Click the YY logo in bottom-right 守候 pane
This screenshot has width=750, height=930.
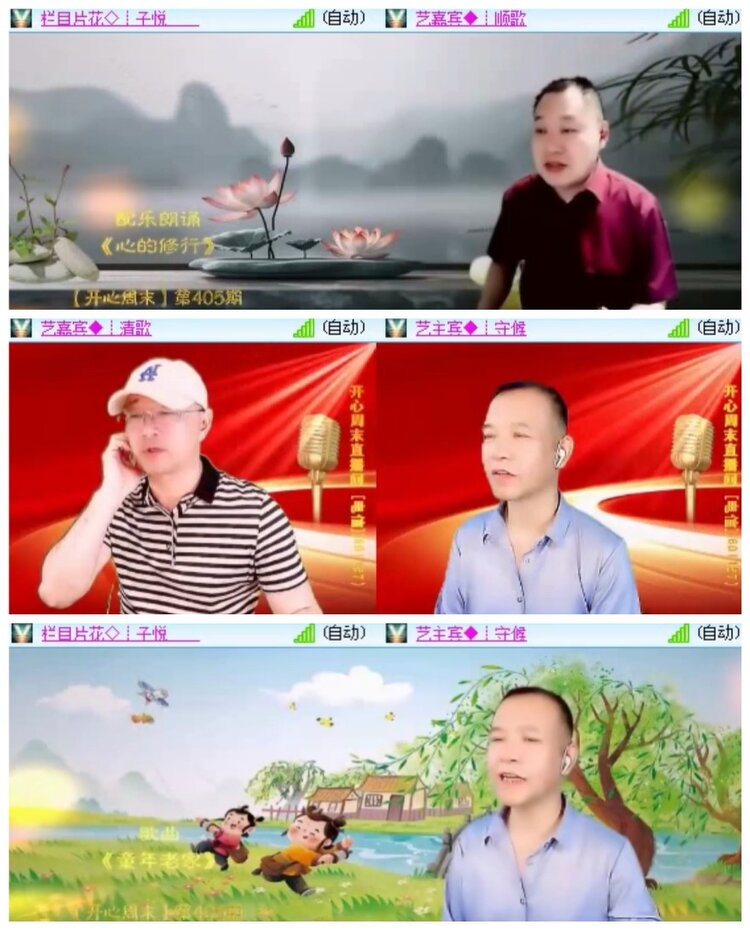point(397,633)
